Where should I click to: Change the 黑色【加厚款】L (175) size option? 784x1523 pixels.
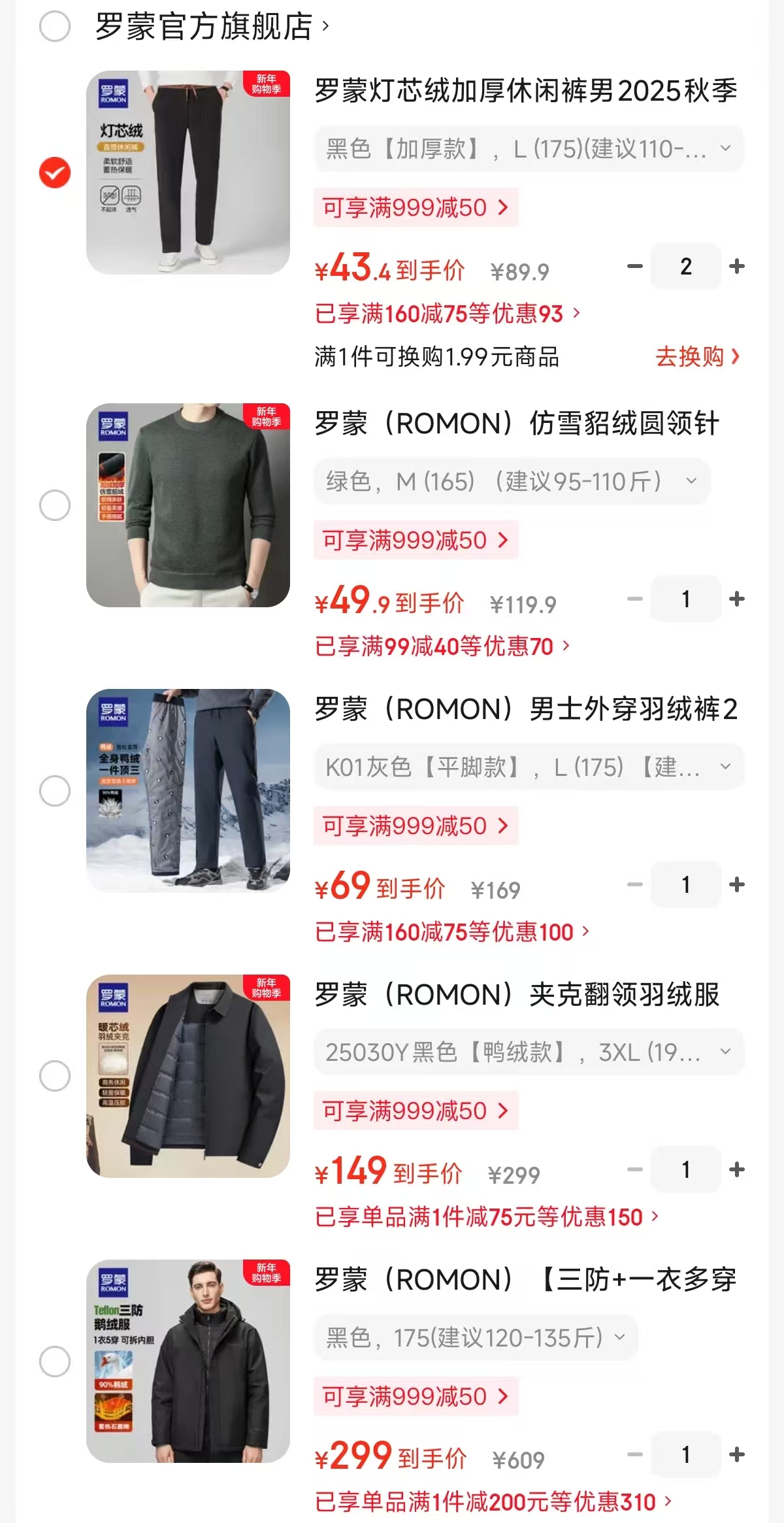tap(528, 149)
